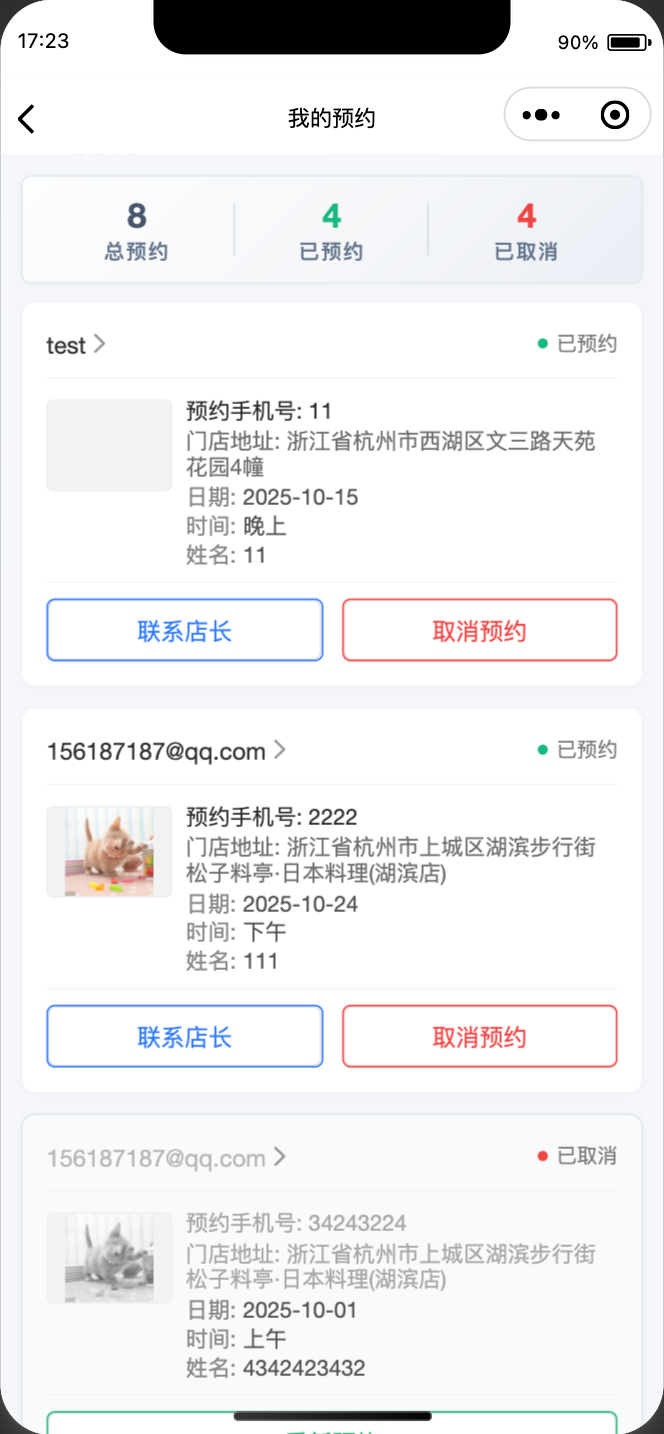
Task: Tap 取消预约 for the test booking
Action: pos(479,631)
